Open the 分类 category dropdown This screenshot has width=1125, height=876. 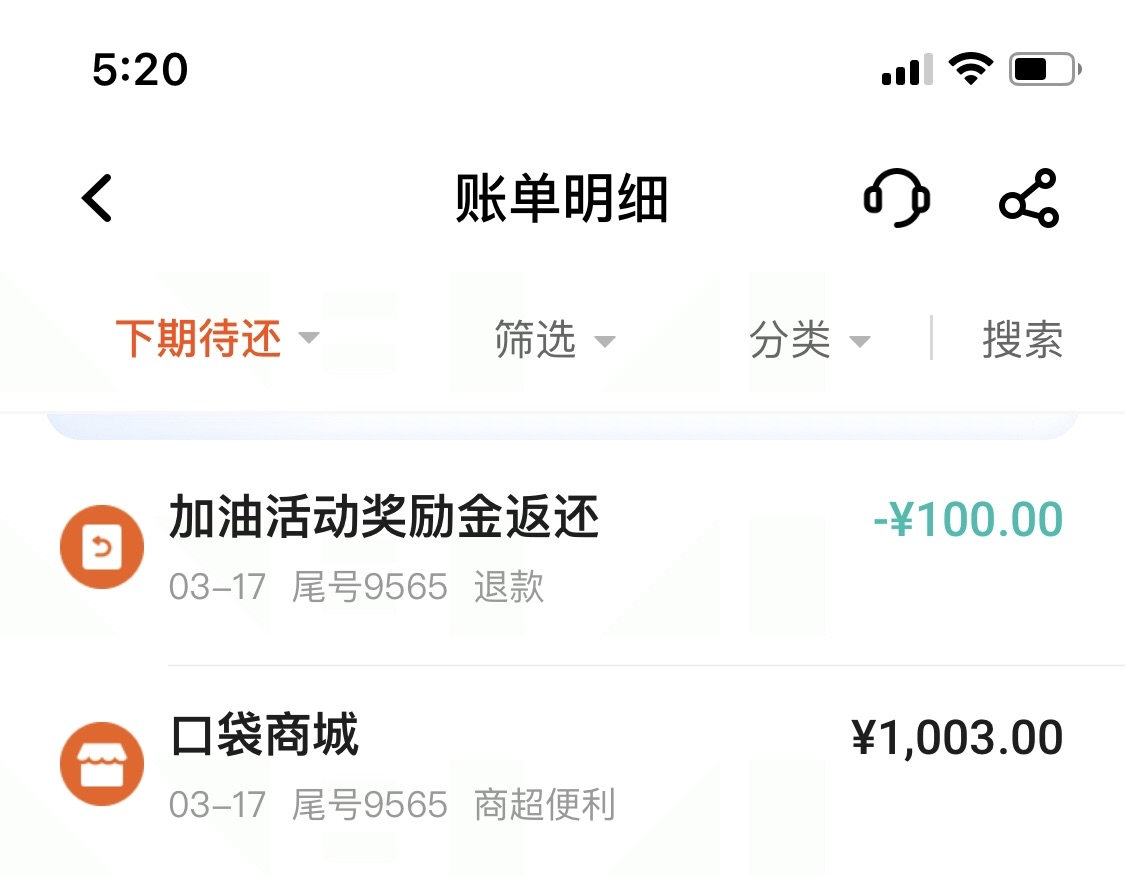click(x=809, y=340)
